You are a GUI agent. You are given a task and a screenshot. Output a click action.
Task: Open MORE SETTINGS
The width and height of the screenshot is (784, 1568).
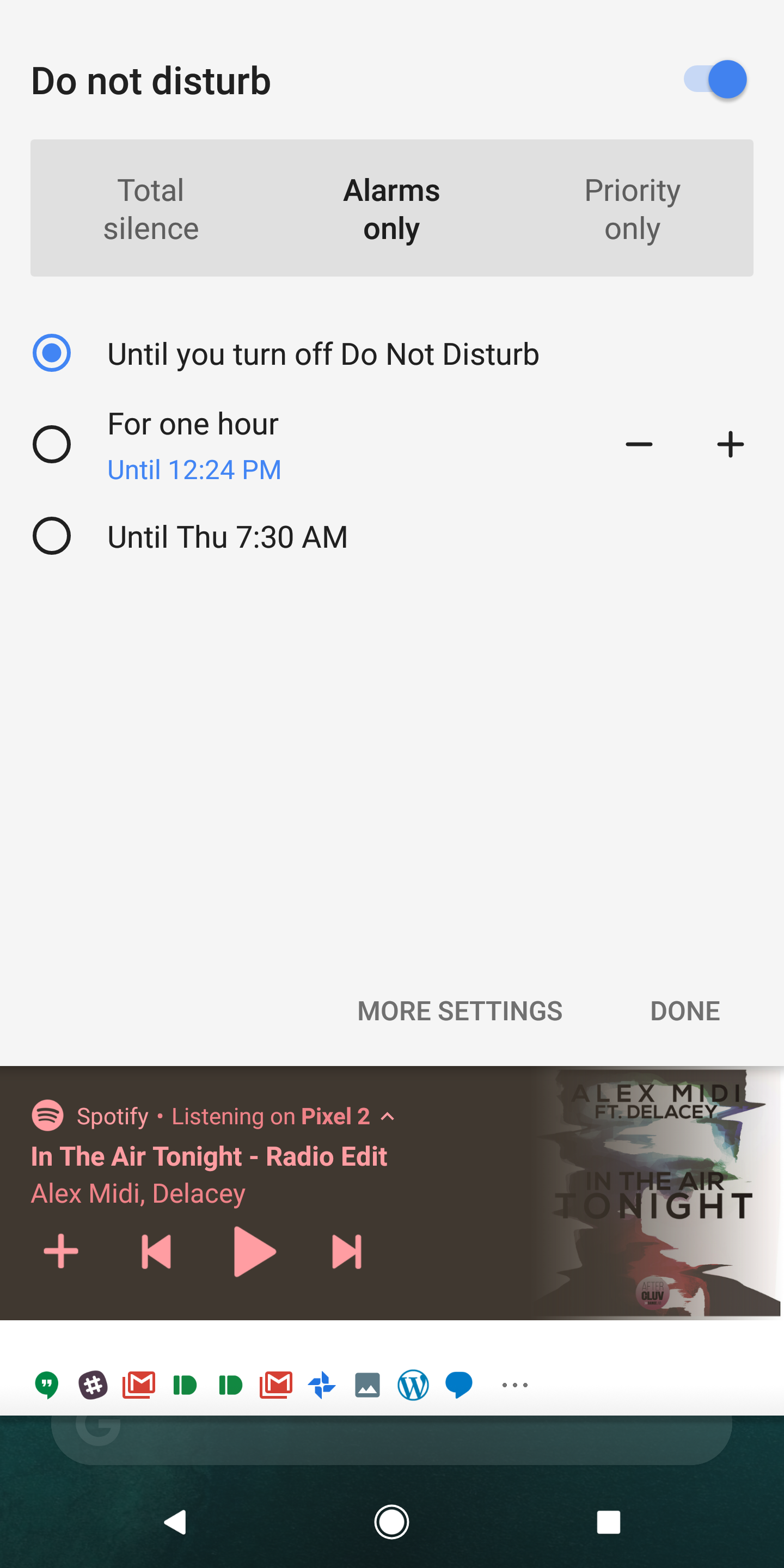point(460,1010)
